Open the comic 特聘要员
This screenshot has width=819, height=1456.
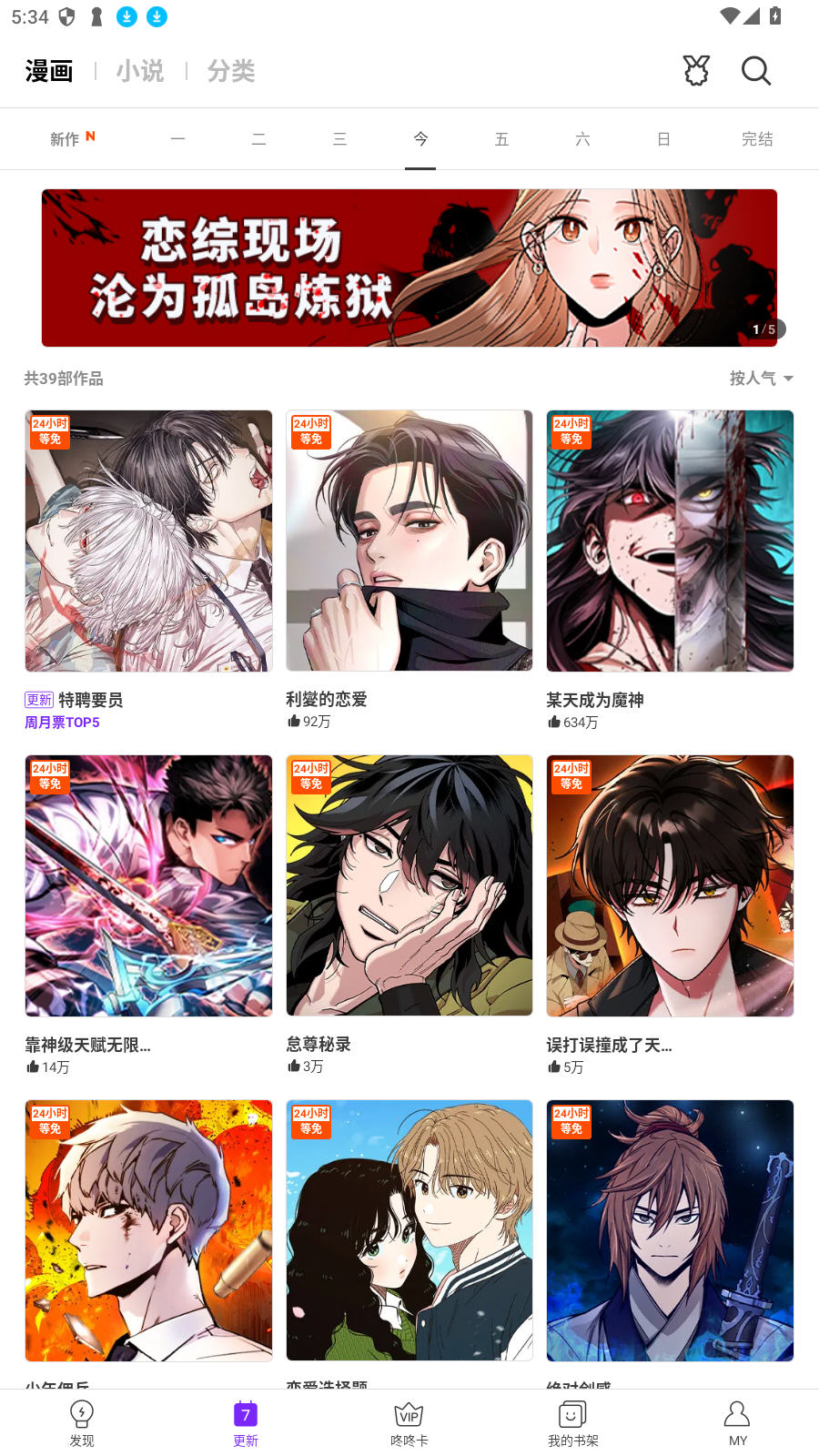[x=148, y=541]
